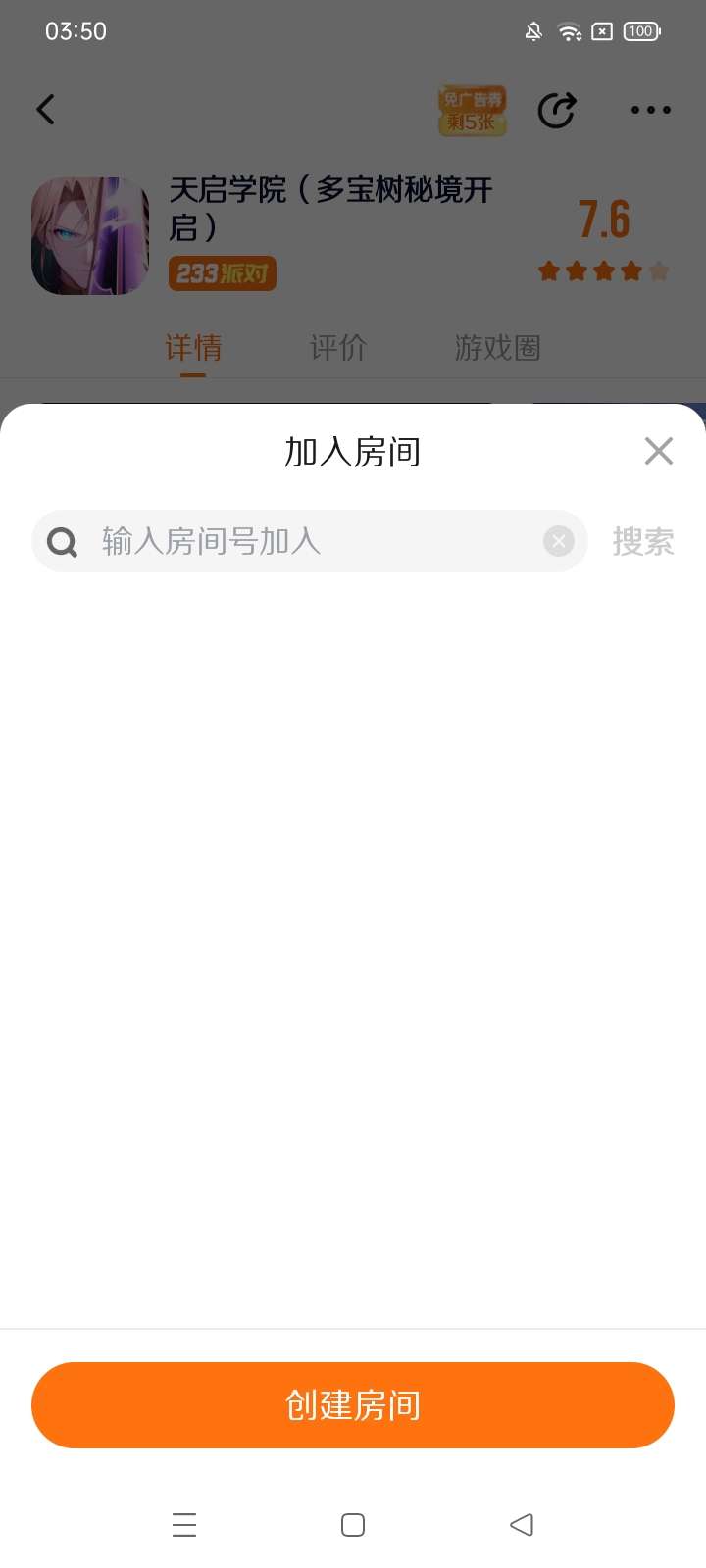This screenshot has height=1568, width=706.
Task: Close the 加入房间 dialog
Action: [x=659, y=451]
